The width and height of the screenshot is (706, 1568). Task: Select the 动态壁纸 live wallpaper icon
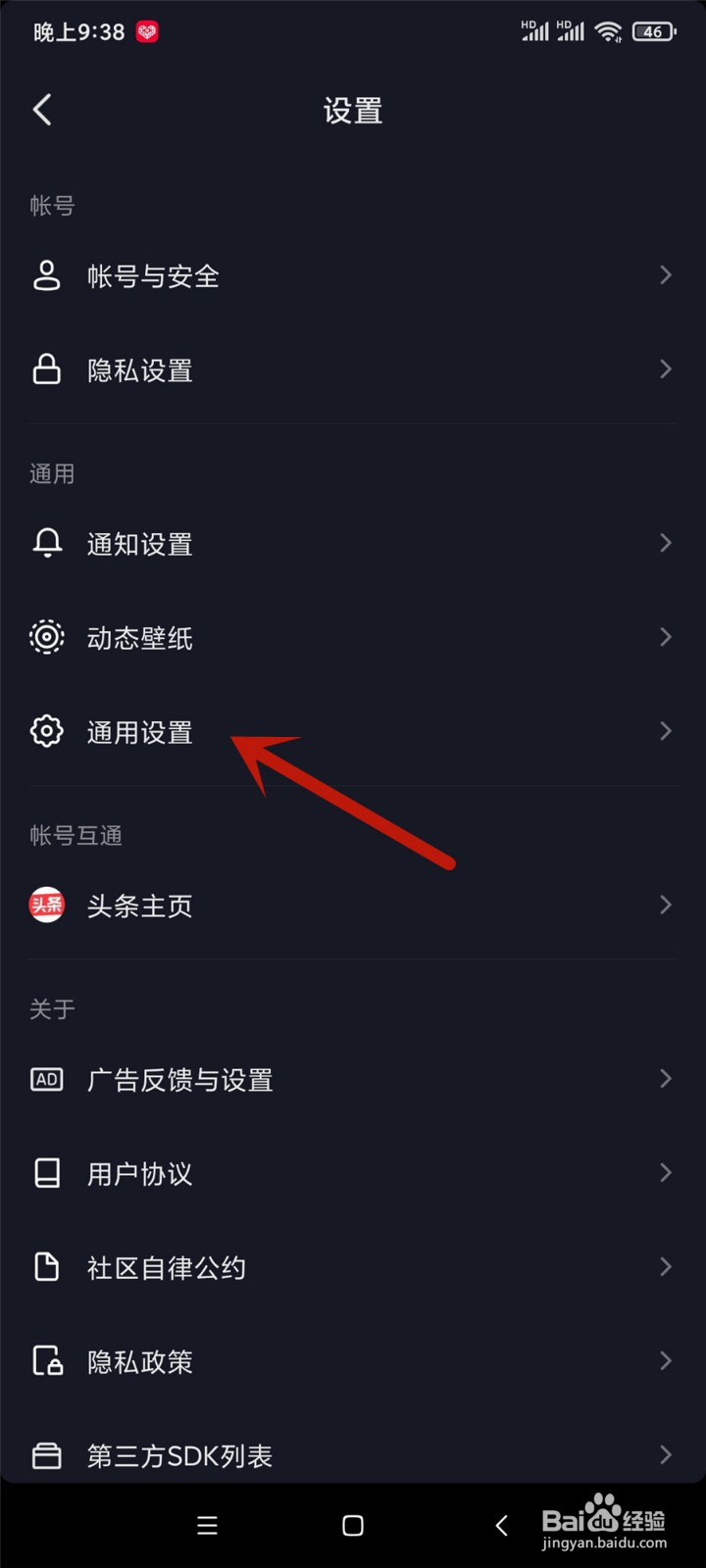(46, 637)
